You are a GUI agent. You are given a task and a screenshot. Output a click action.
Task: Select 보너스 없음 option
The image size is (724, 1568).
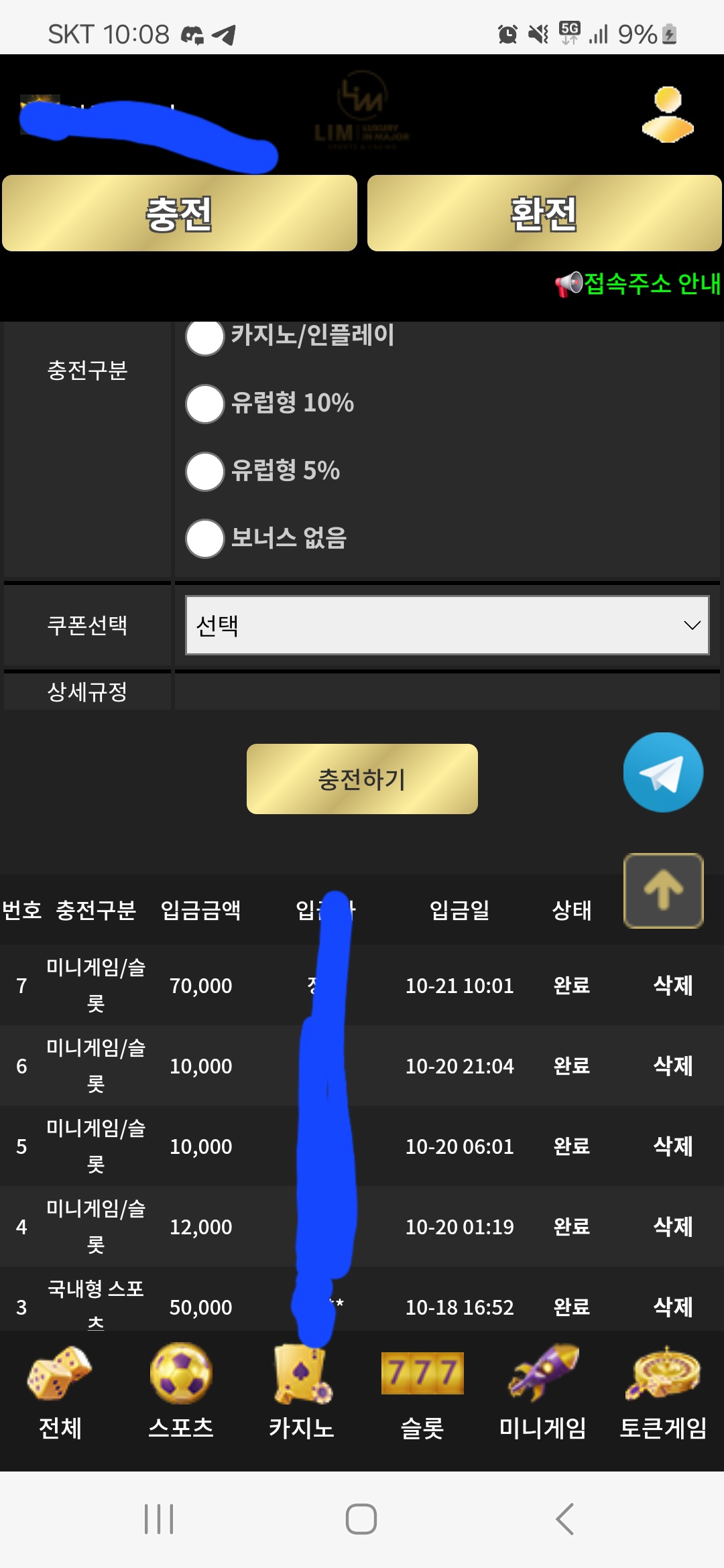pyautogui.click(x=205, y=538)
